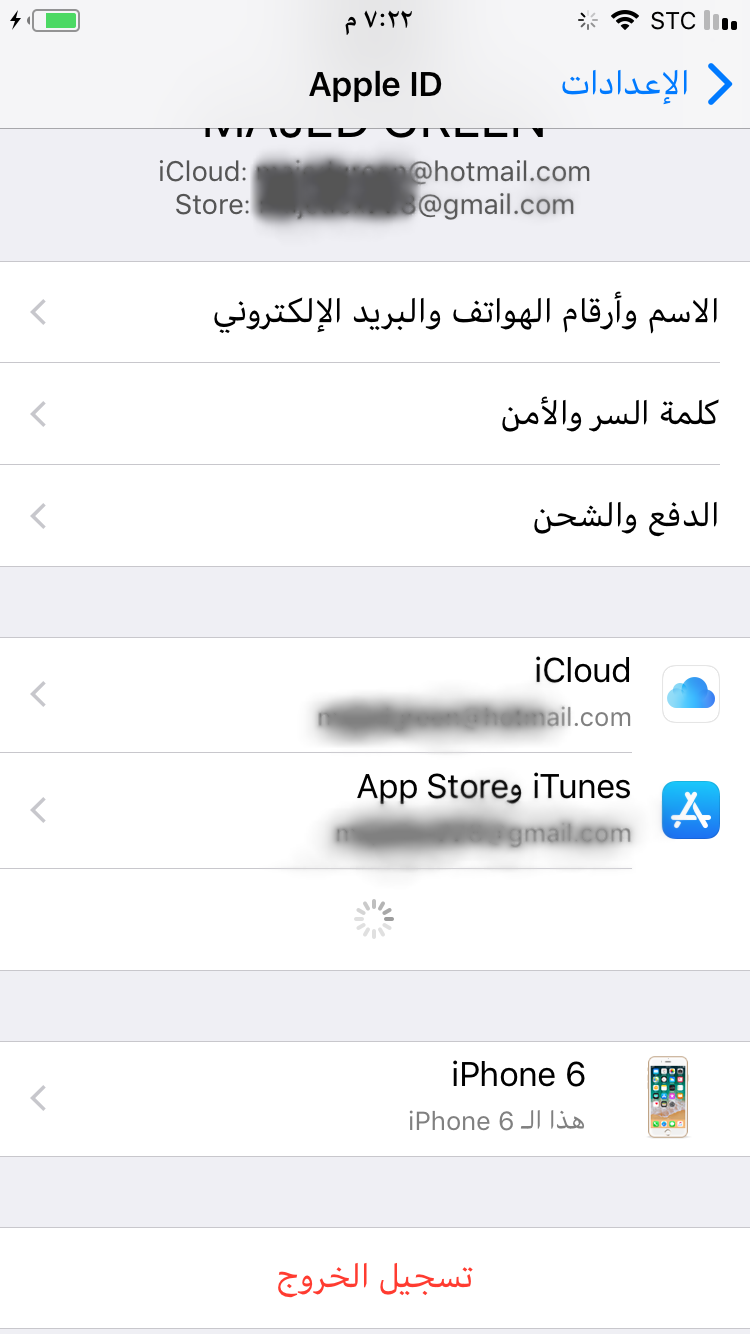Tap تسجيل الخروج to sign out
This screenshot has width=750, height=1334.
[375, 1278]
